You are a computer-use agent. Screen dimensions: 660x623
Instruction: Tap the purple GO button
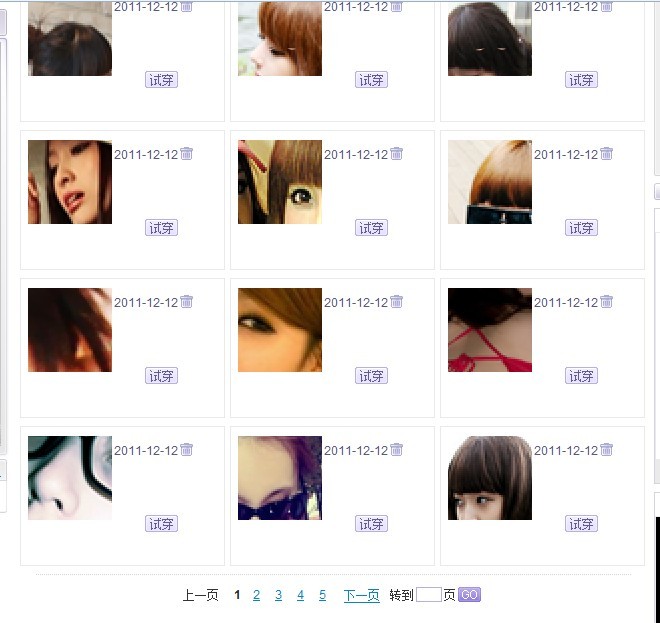click(470, 595)
